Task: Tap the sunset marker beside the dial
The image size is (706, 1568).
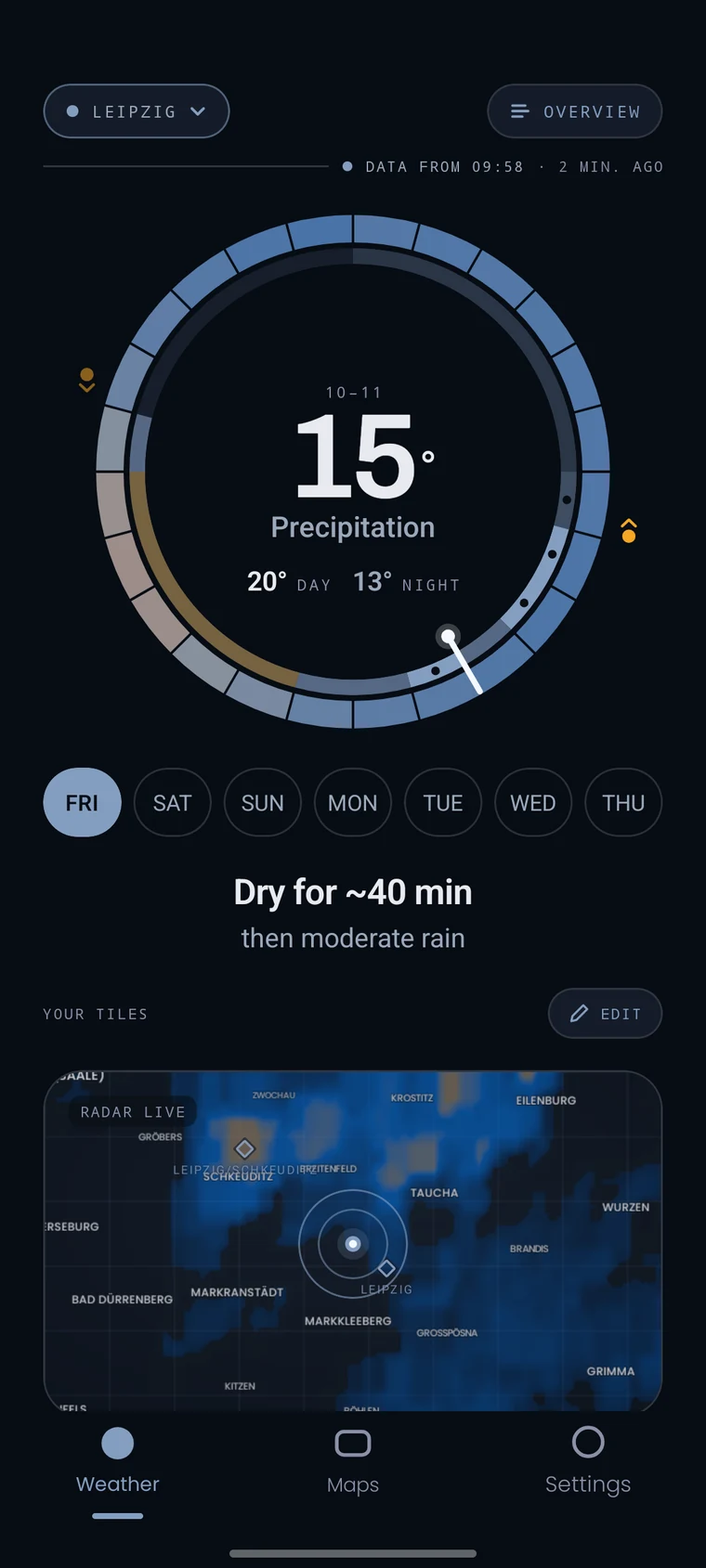Action: [x=86, y=381]
